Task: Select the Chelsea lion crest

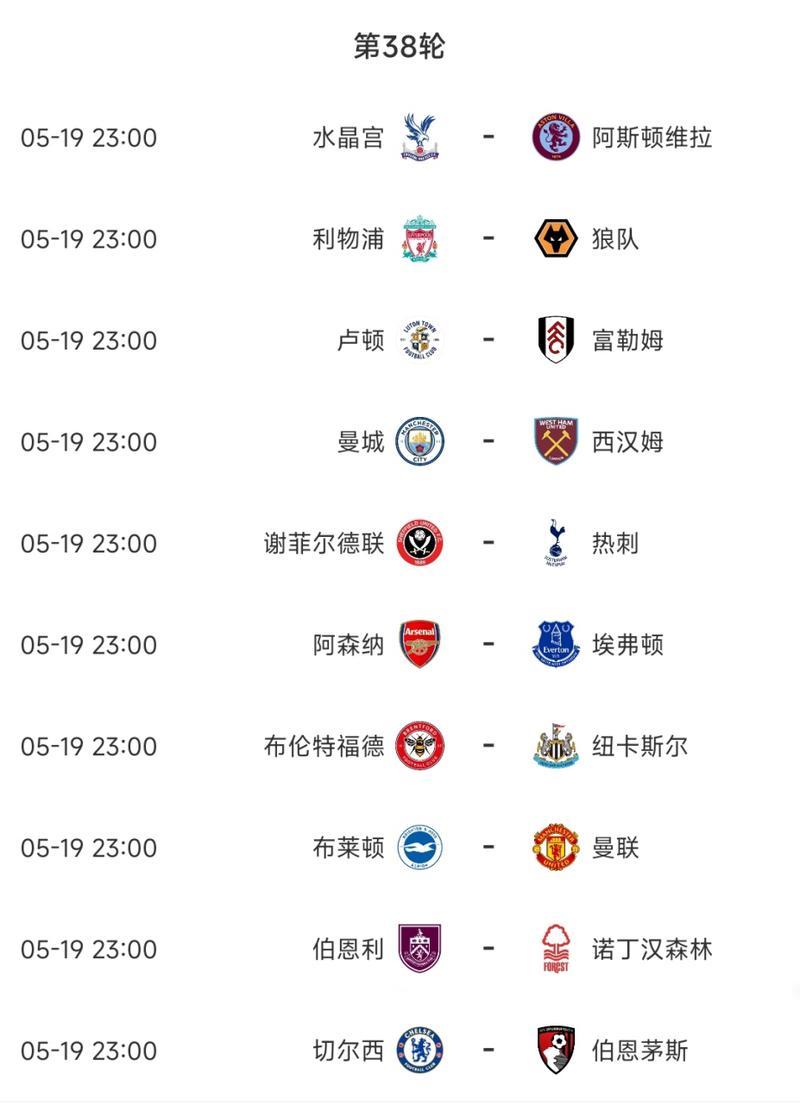Action: [x=420, y=1049]
